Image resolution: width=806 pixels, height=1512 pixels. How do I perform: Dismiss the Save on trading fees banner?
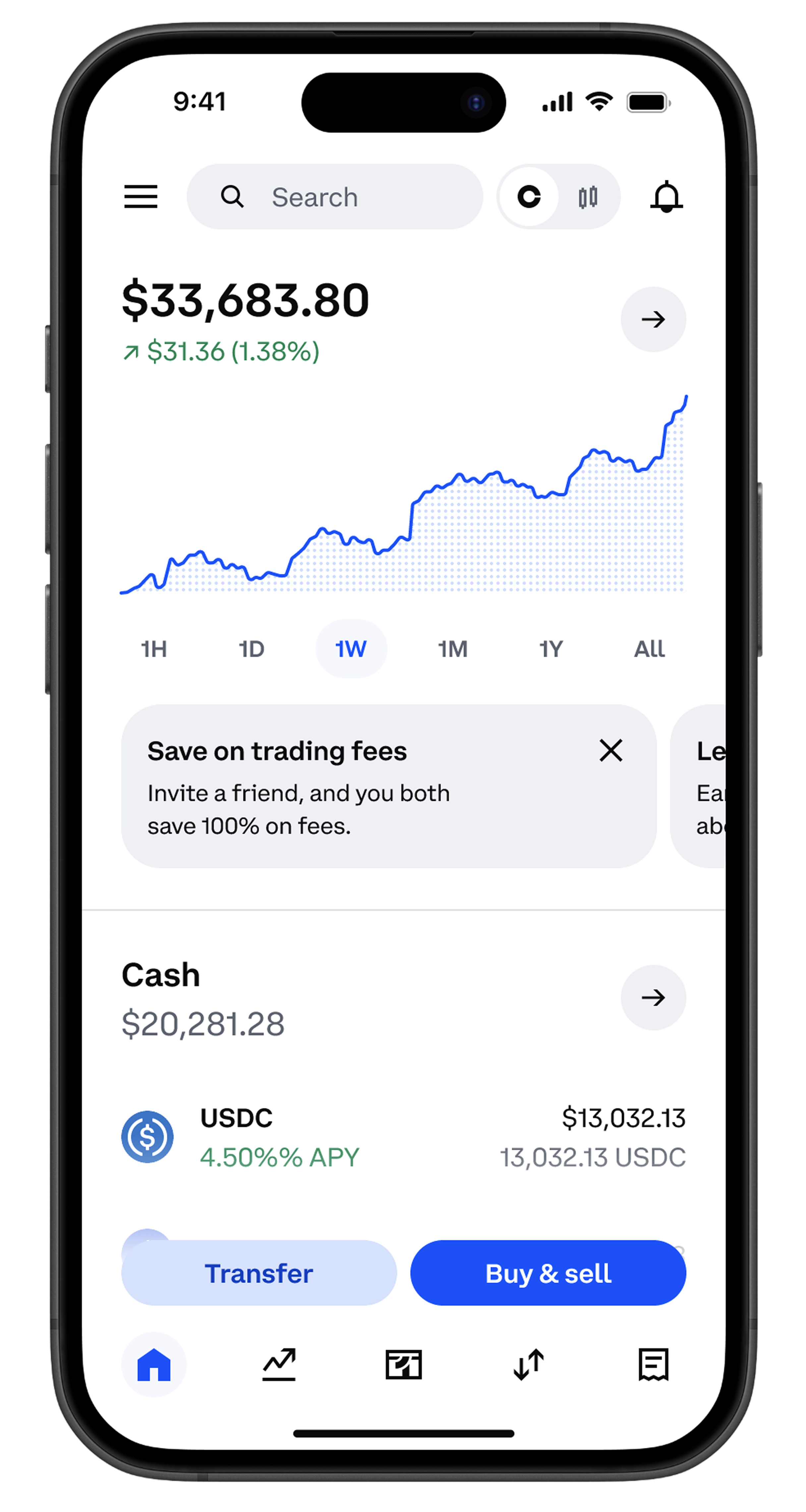[x=610, y=750]
